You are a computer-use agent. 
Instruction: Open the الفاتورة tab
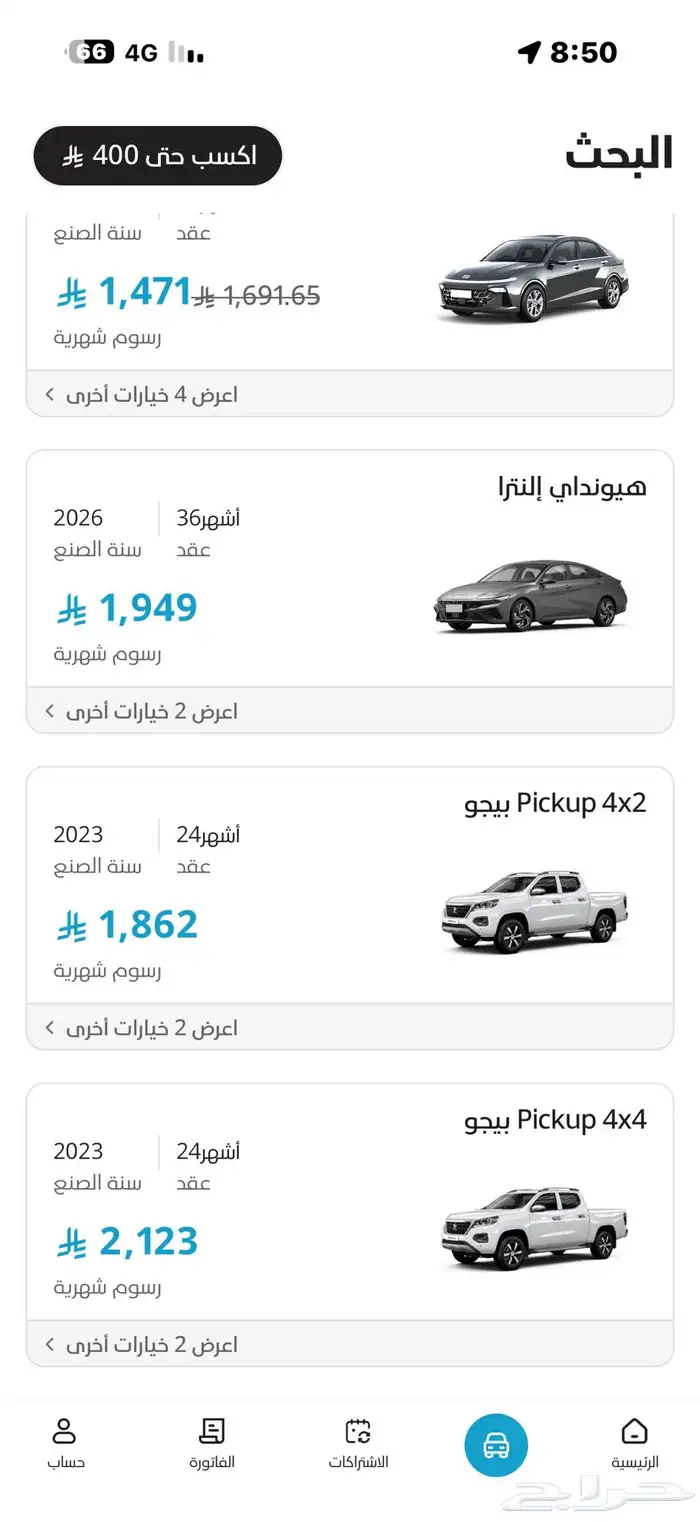[212, 1443]
